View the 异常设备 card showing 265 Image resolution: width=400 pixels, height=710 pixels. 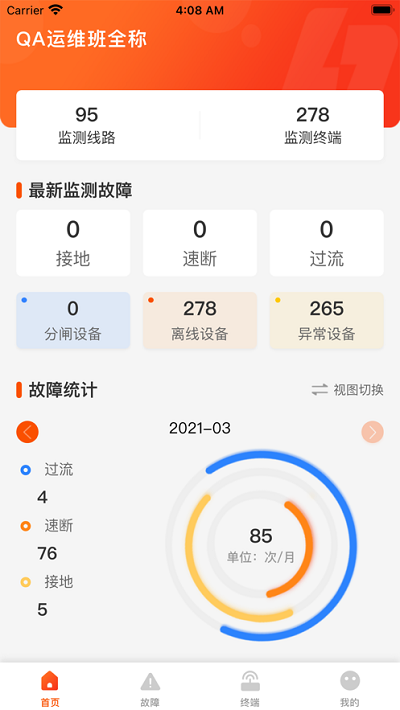[327, 320]
